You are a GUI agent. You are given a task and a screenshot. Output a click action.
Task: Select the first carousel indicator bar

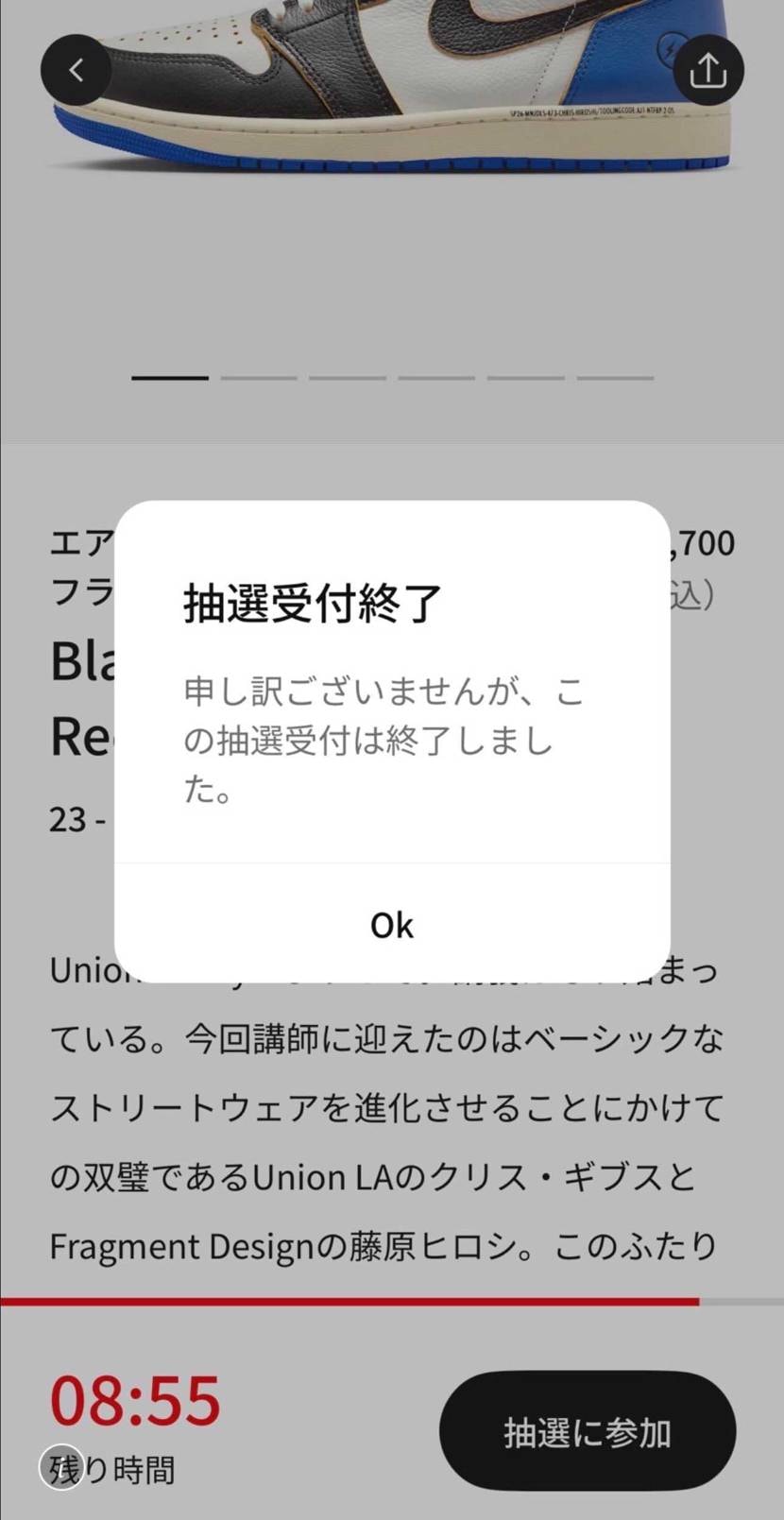(x=170, y=377)
